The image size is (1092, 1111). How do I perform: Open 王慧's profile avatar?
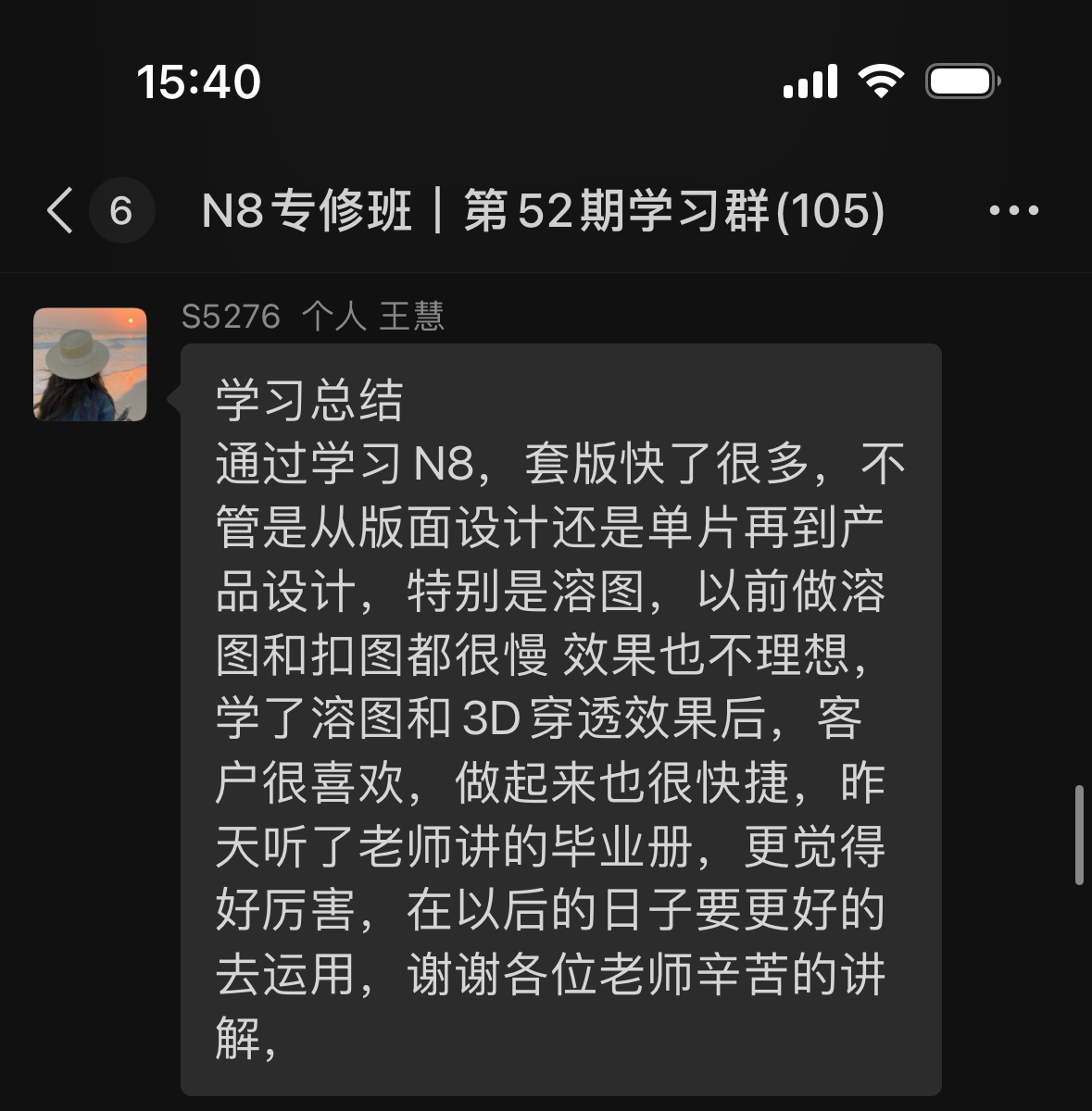[90, 365]
